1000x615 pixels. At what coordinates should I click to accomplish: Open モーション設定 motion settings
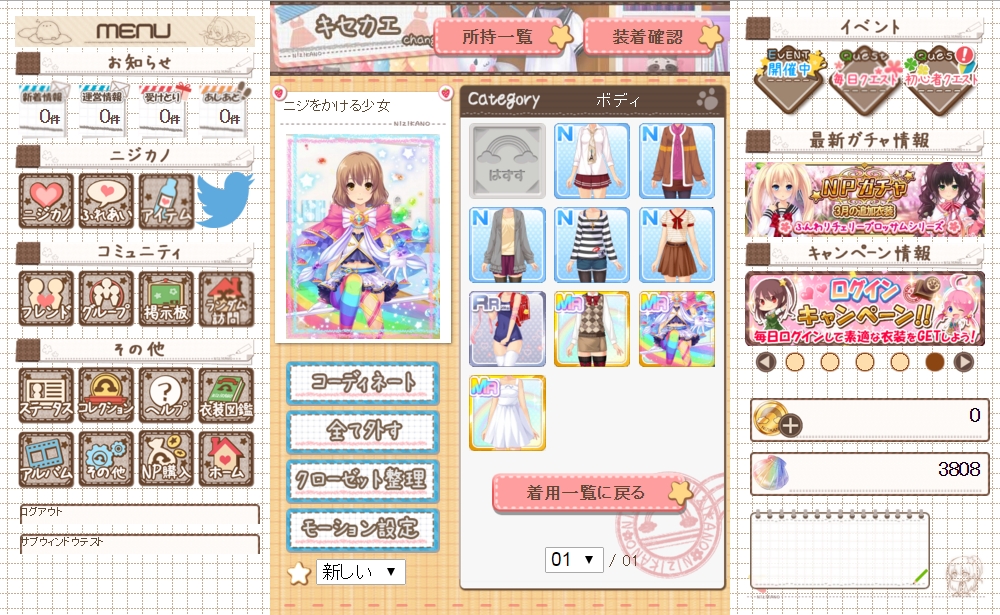coord(362,528)
